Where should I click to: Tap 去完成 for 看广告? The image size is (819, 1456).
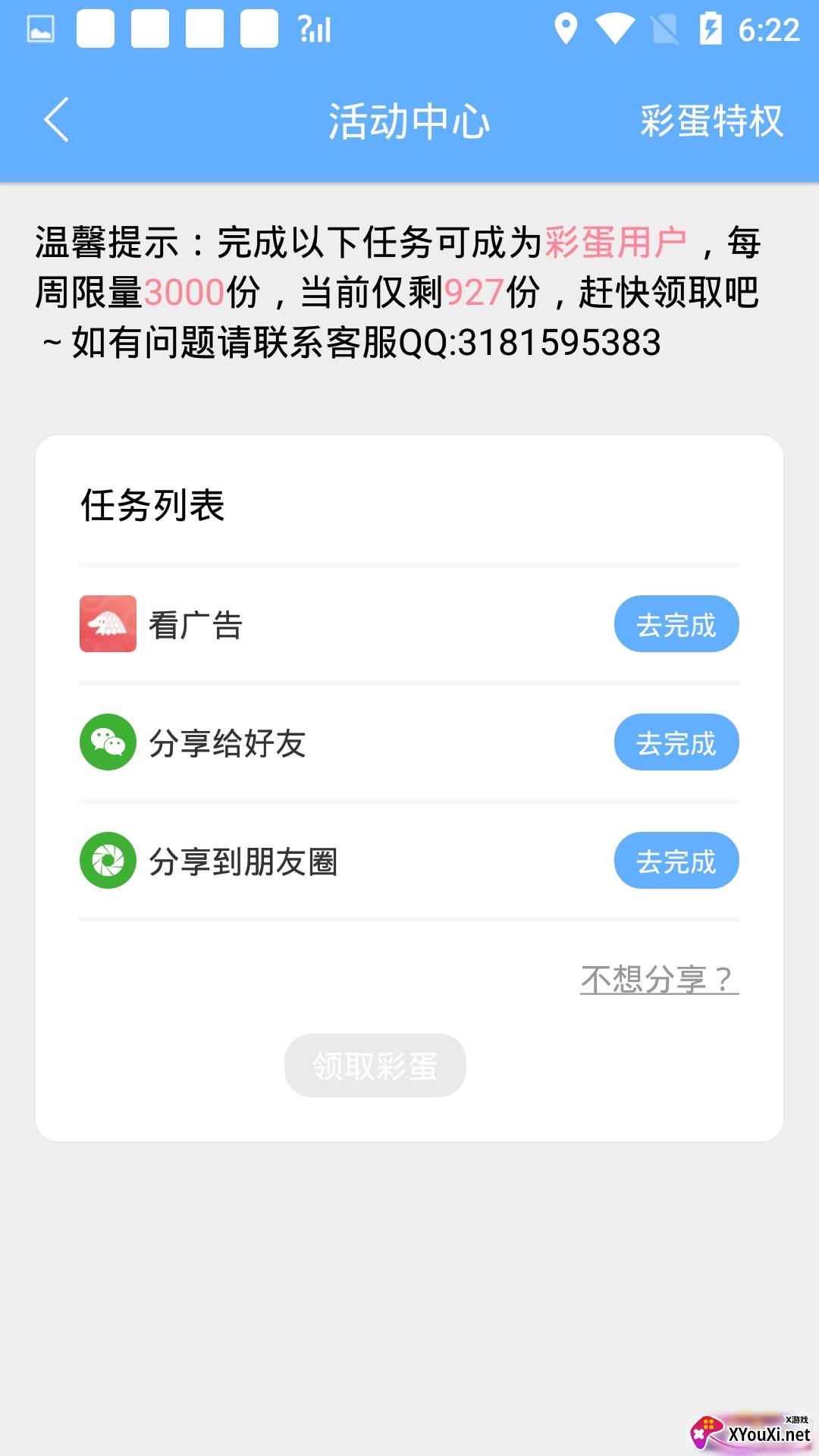pos(676,624)
